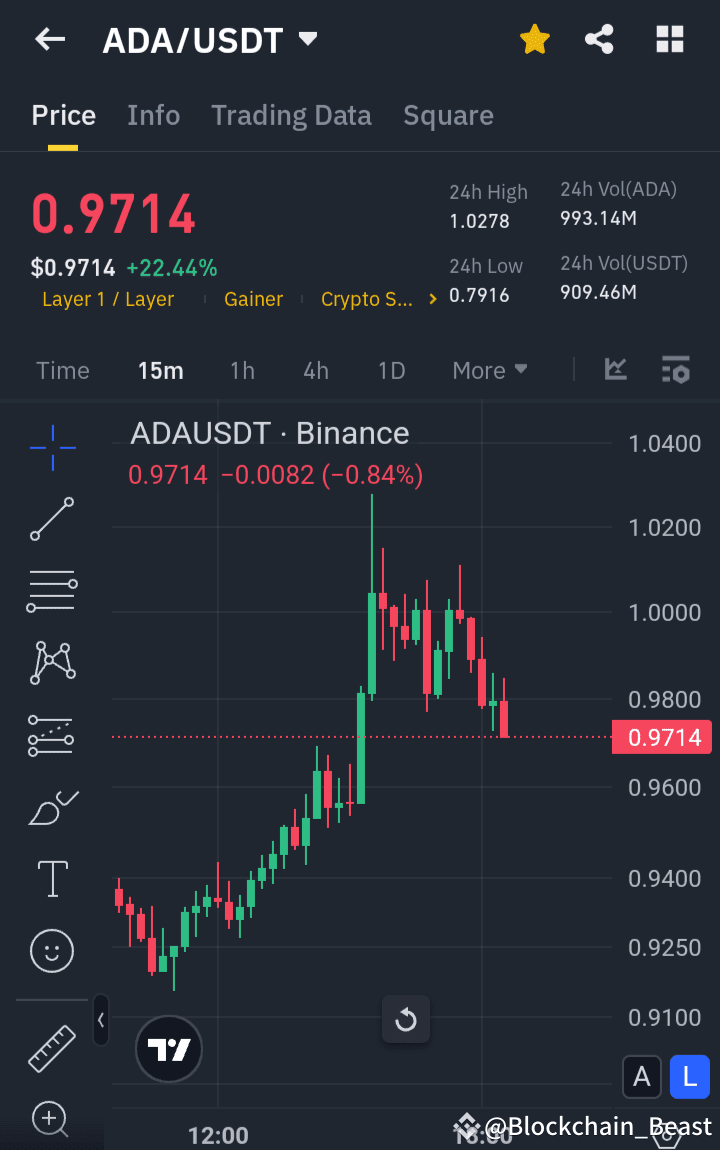720x1150 pixels.
Task: Open the horizontal lines drawing tool
Action: point(51,591)
